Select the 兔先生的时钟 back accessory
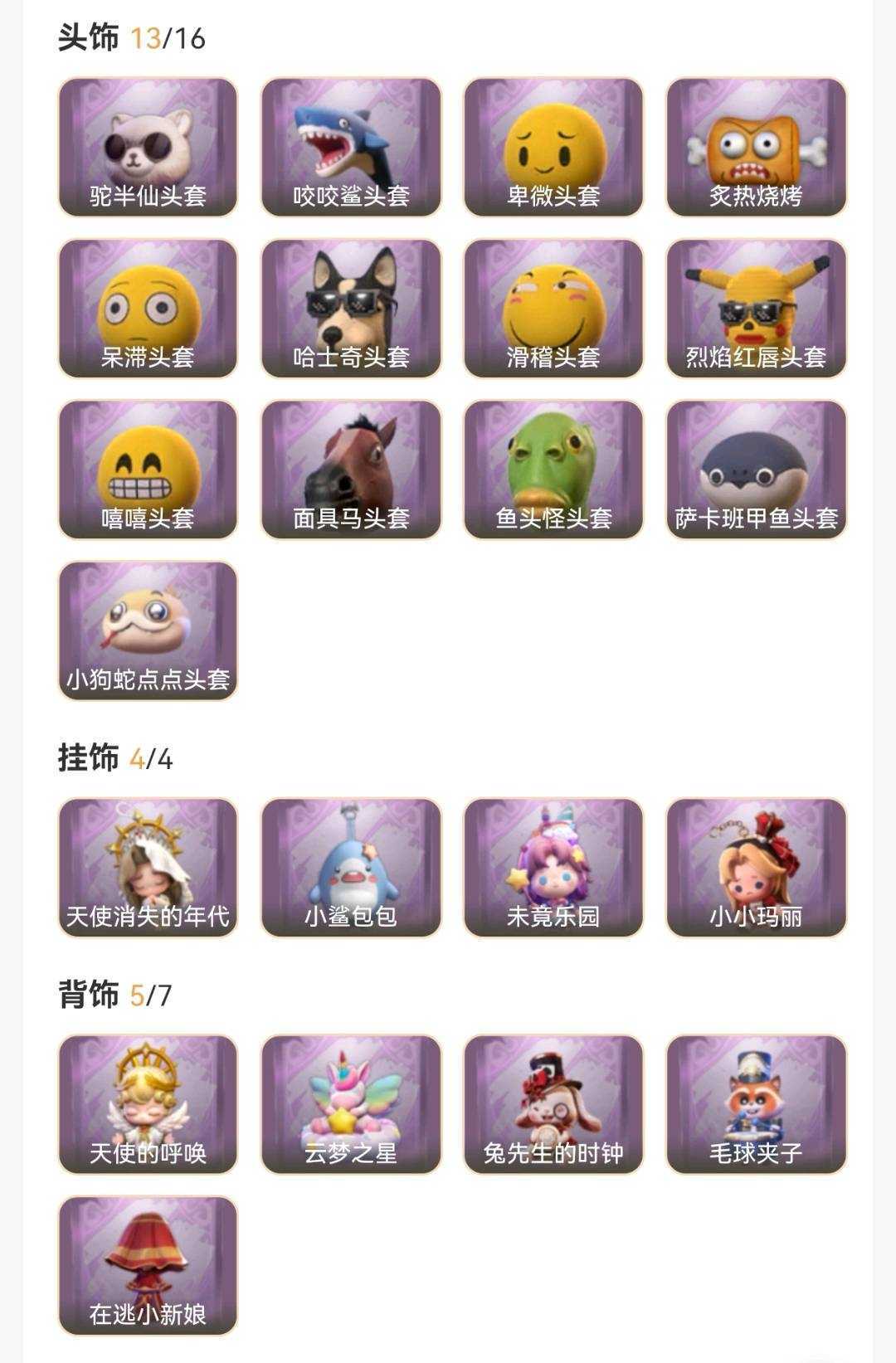 point(553,1103)
